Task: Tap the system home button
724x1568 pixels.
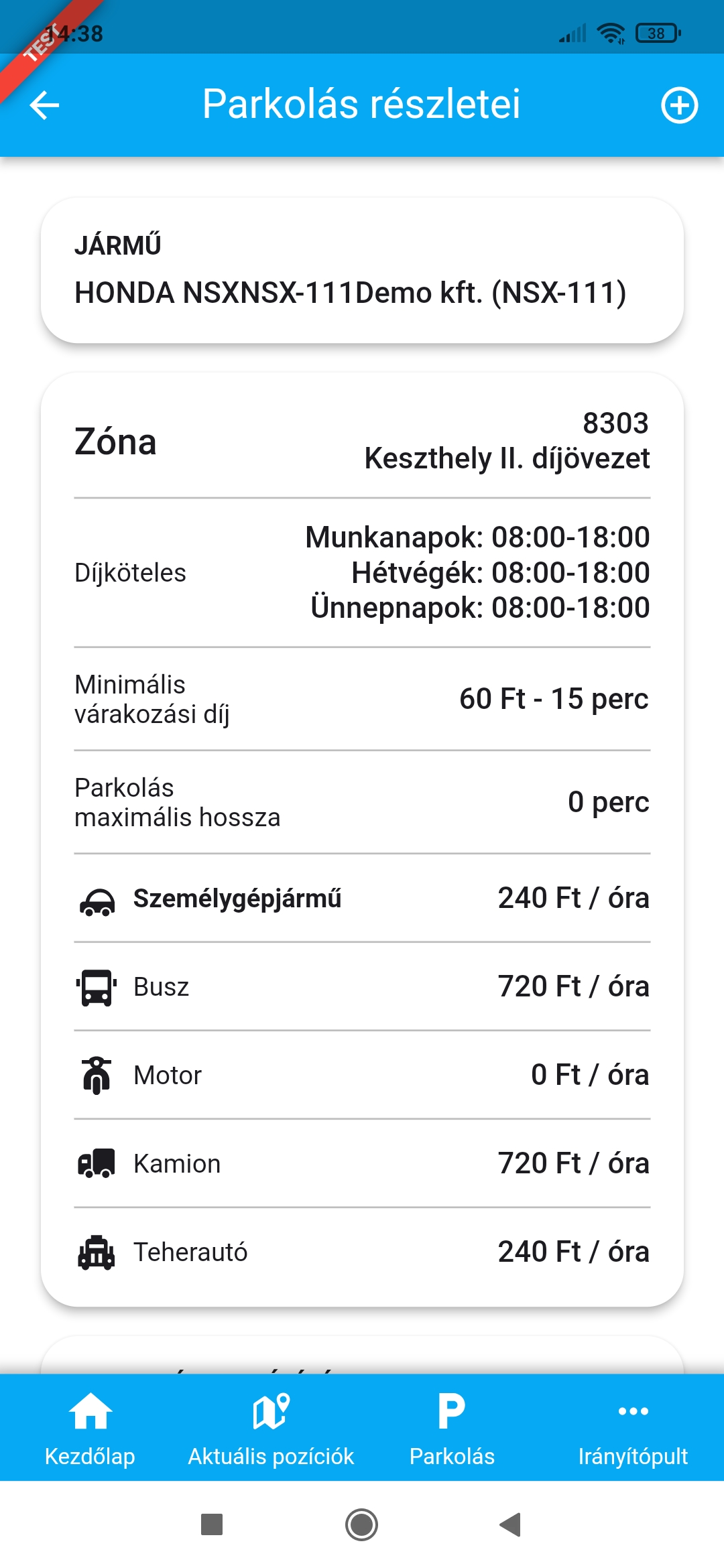Action: pos(362,1524)
